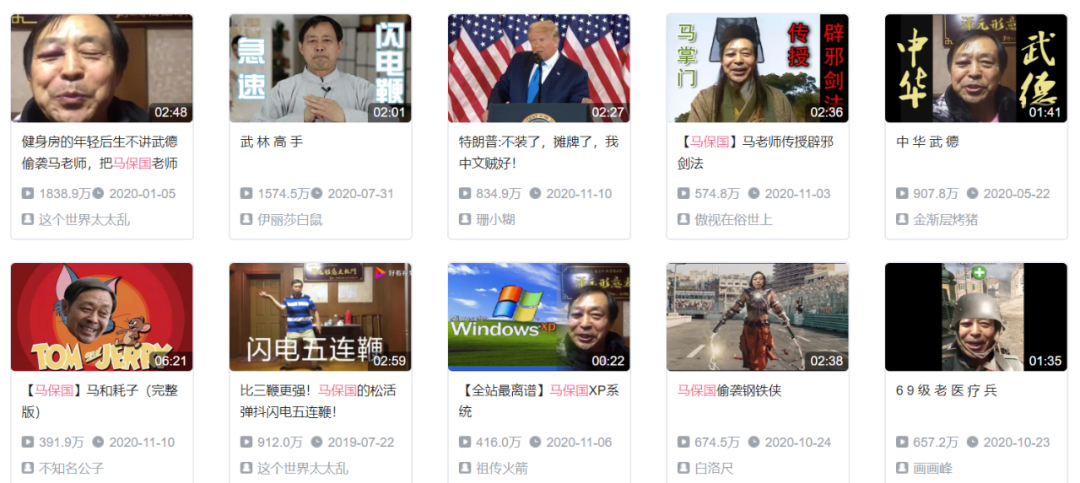Open uploader 金渐层烤猪's profile
The image size is (1080, 483).
coord(946,219)
